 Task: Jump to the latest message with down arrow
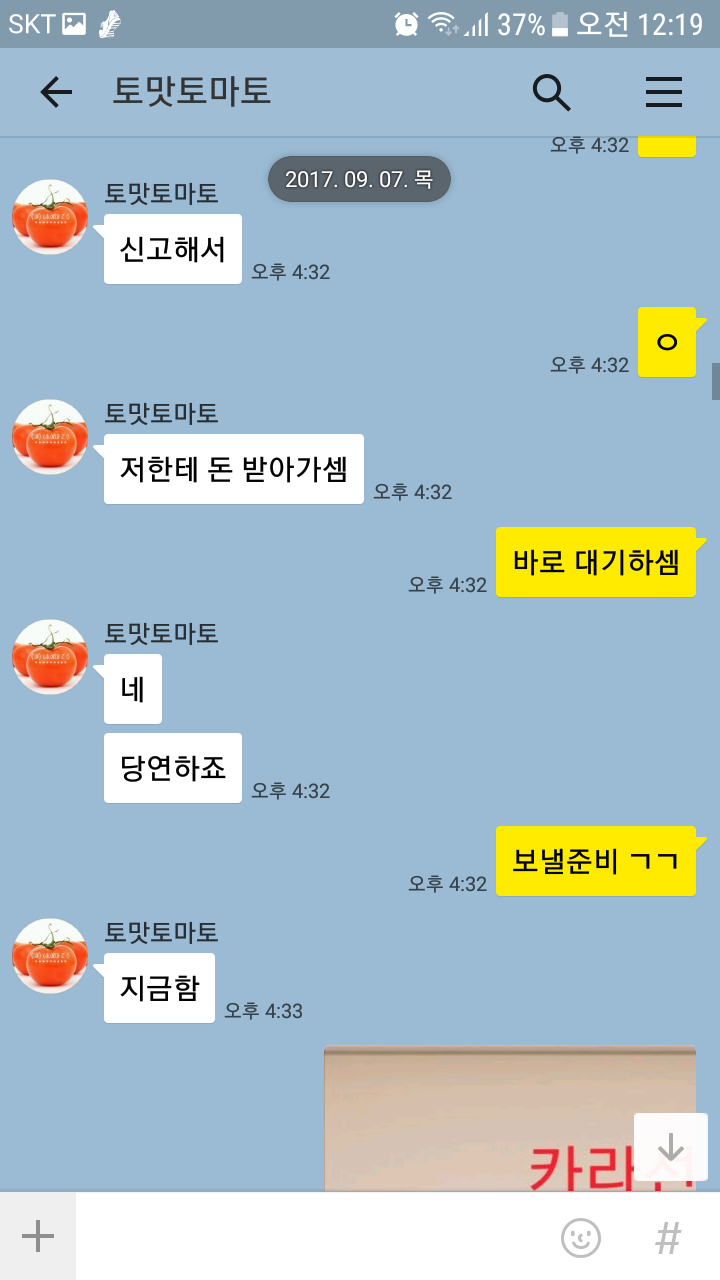[670, 1147]
